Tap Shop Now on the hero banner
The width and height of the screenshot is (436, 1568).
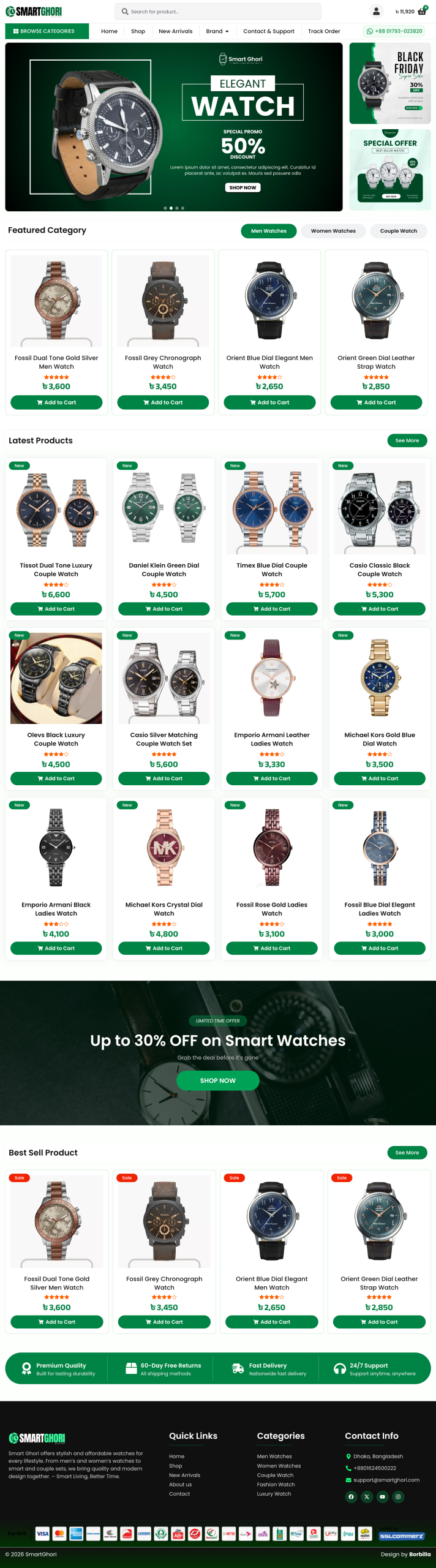(x=242, y=187)
